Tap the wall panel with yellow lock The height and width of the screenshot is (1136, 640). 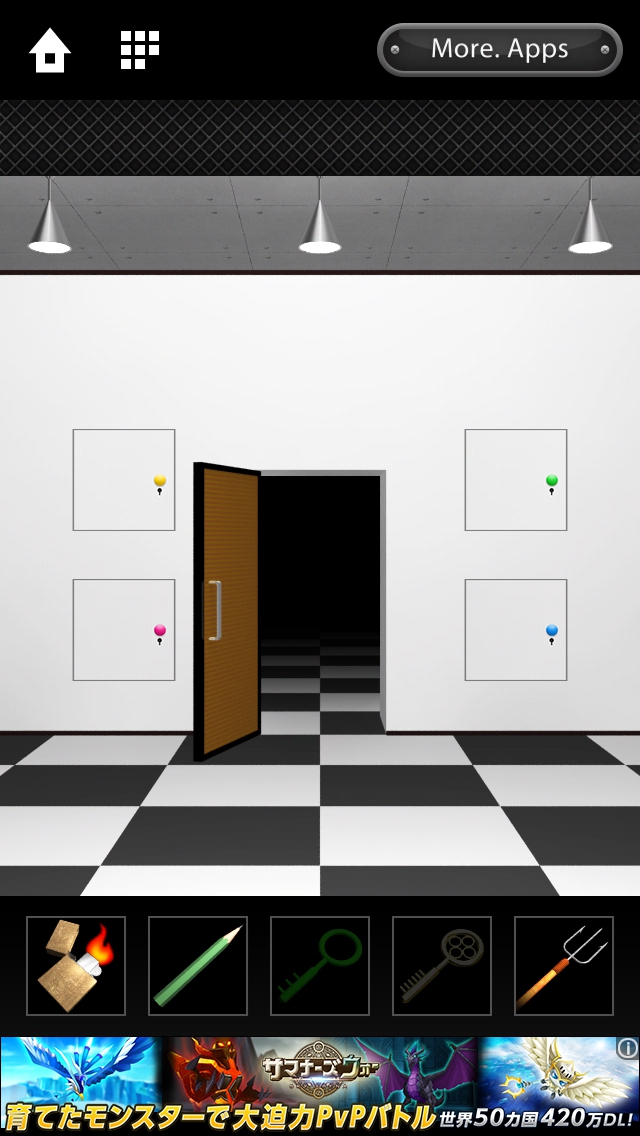[124, 480]
